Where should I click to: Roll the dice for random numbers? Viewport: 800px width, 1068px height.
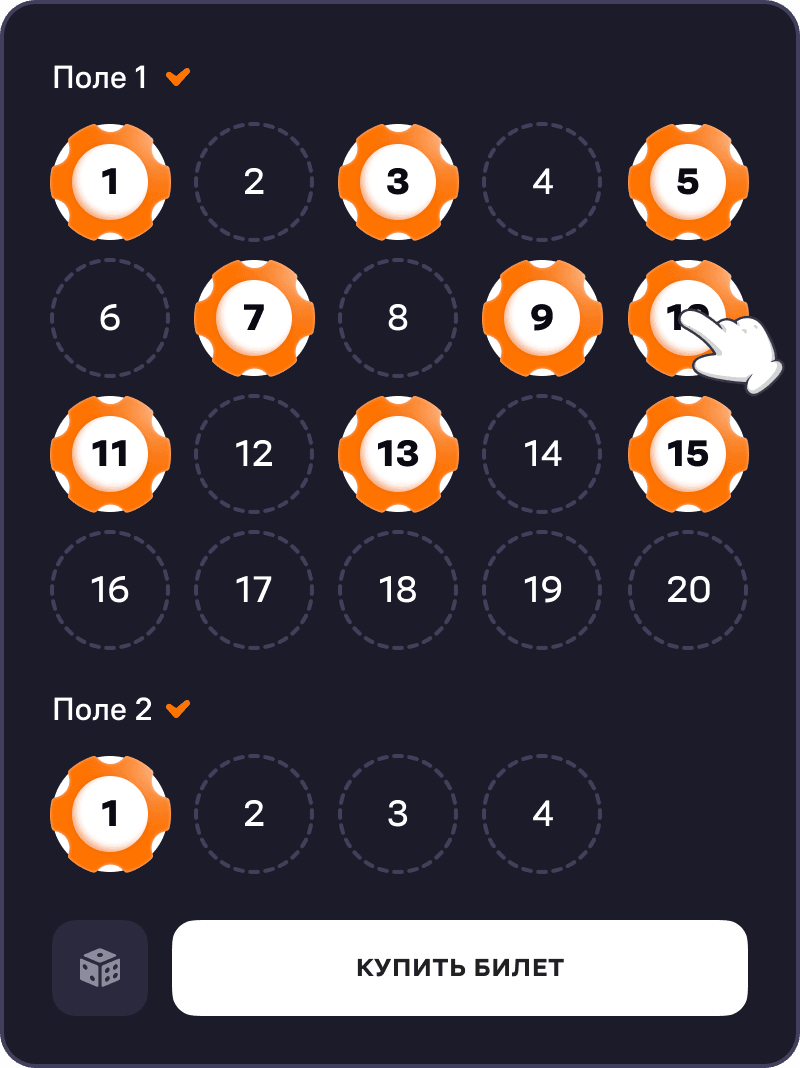click(x=100, y=968)
